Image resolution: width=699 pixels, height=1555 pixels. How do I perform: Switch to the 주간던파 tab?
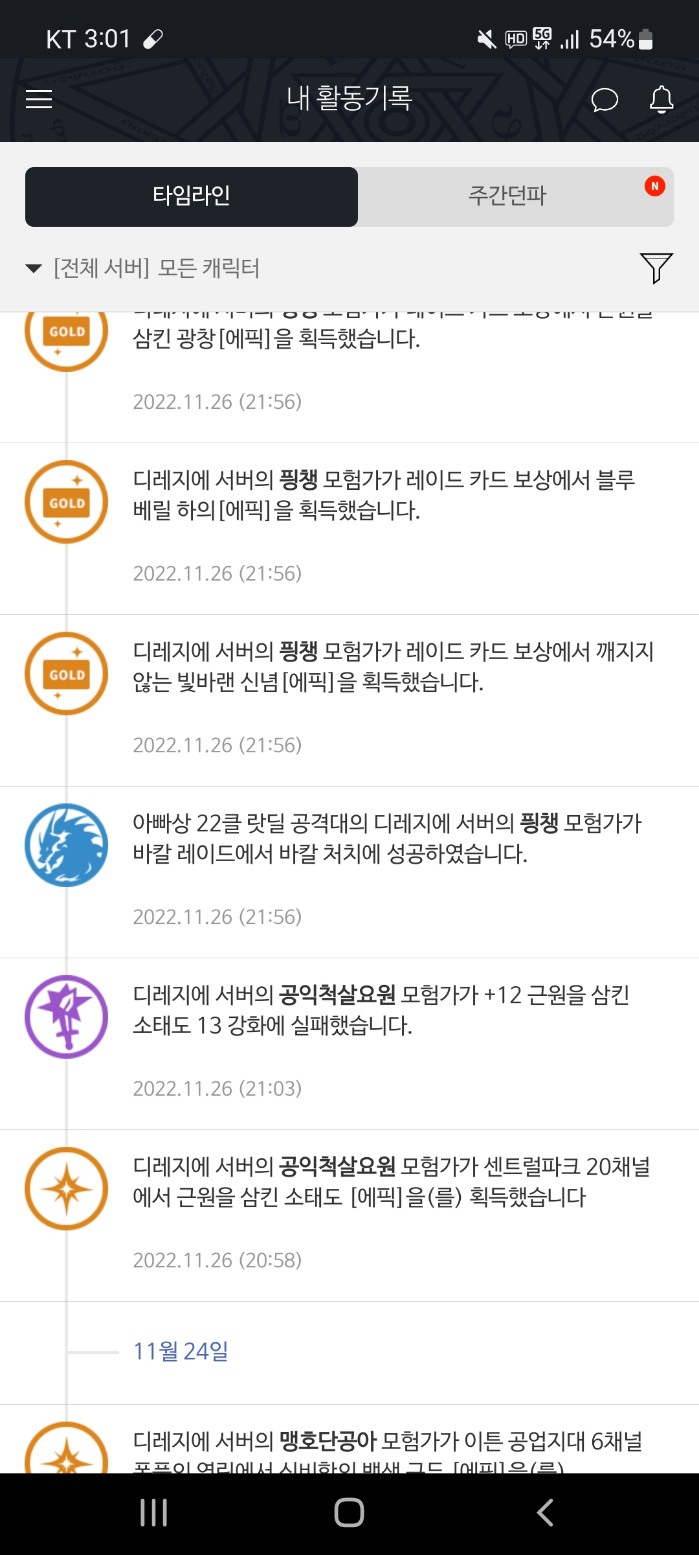click(x=516, y=196)
